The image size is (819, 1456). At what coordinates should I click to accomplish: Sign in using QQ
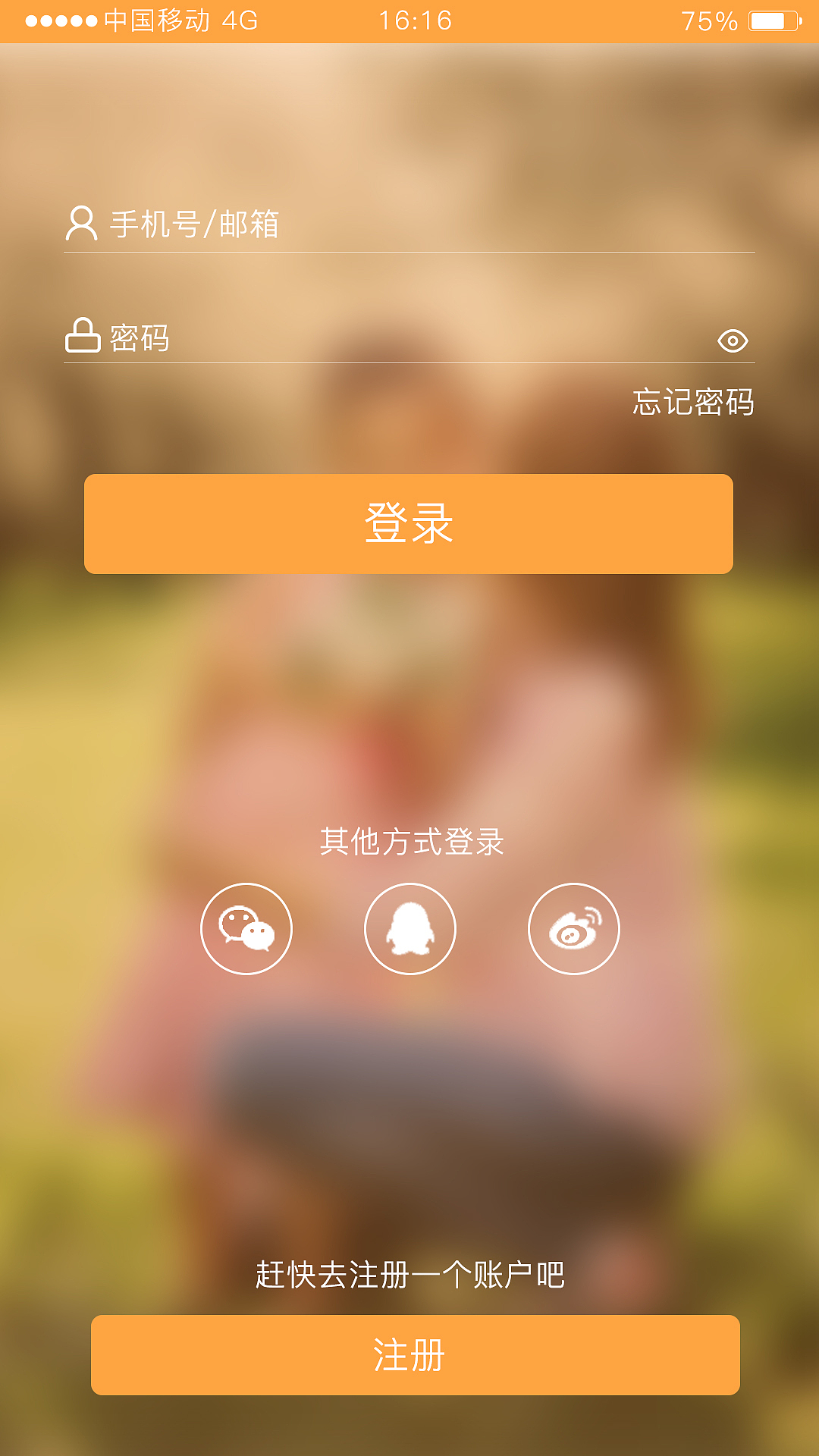click(x=409, y=927)
